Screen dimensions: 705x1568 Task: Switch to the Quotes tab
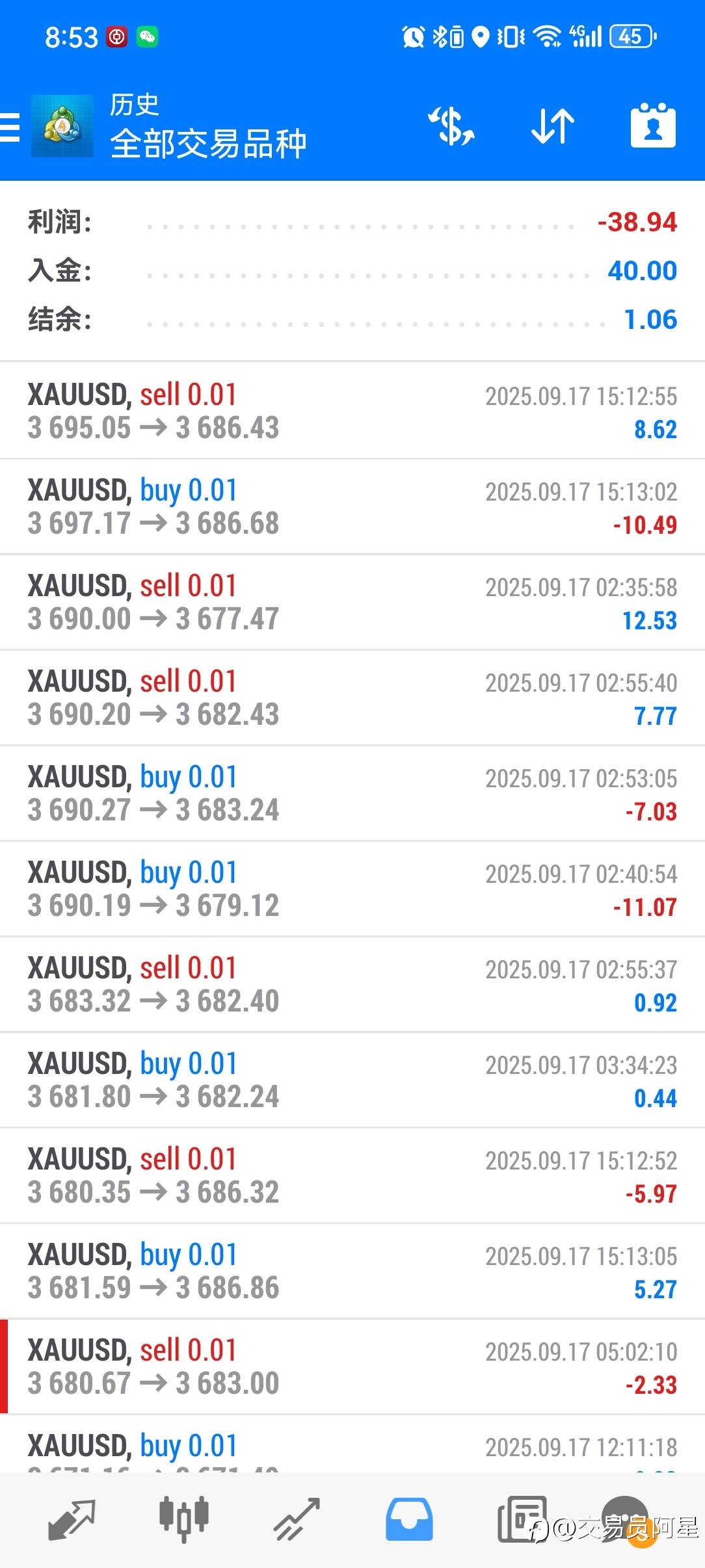tap(72, 1520)
